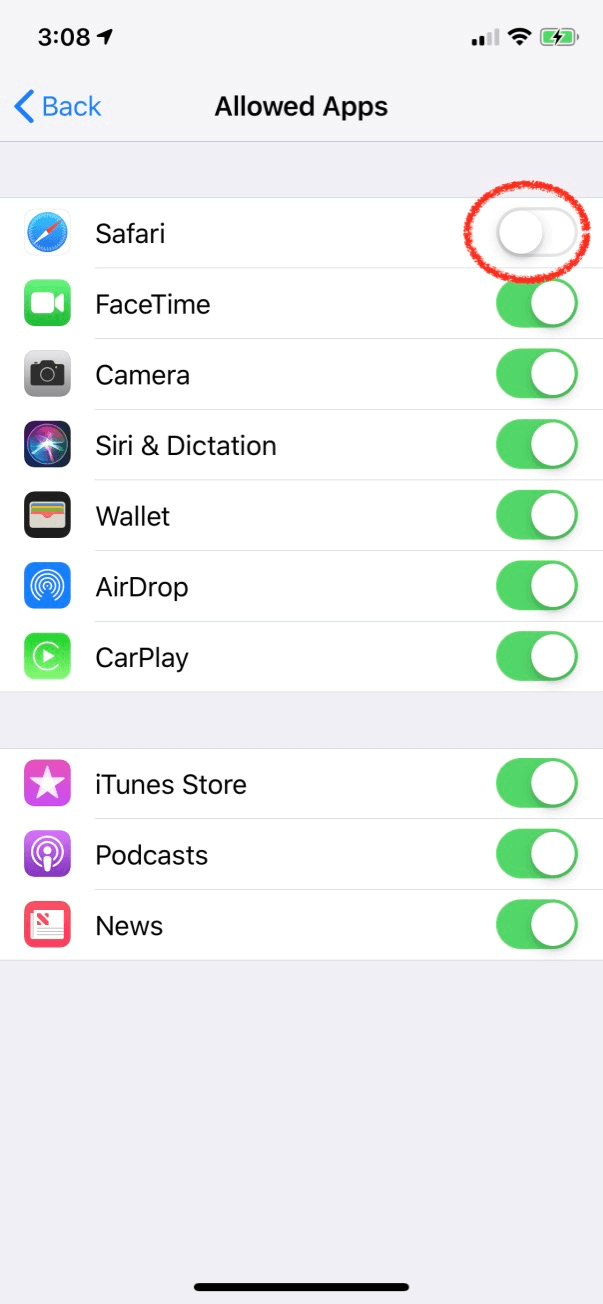Viewport: 603px width, 1304px height.
Task: Disable the Camera app toggle
Action: click(x=536, y=375)
